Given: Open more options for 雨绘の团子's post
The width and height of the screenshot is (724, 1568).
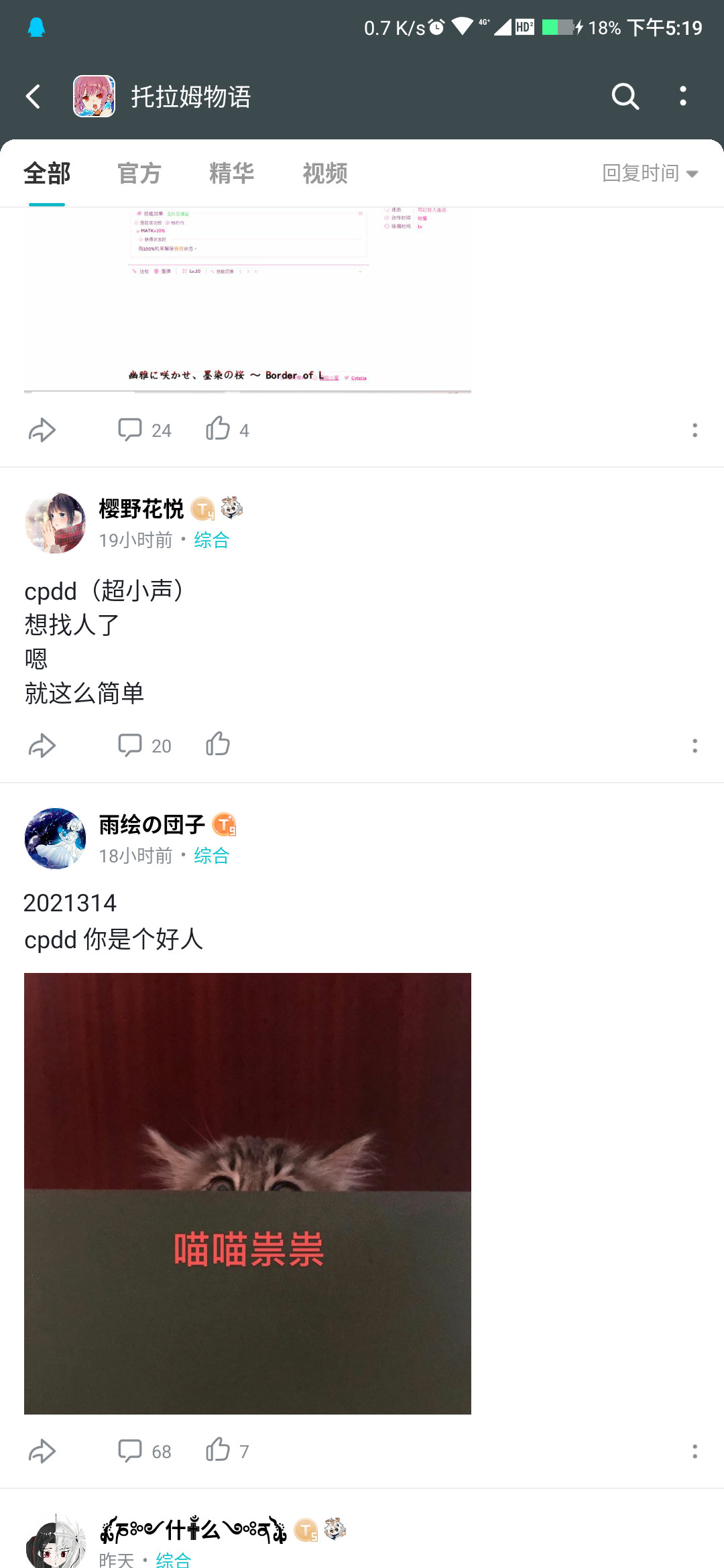Looking at the screenshot, I should point(695,1451).
